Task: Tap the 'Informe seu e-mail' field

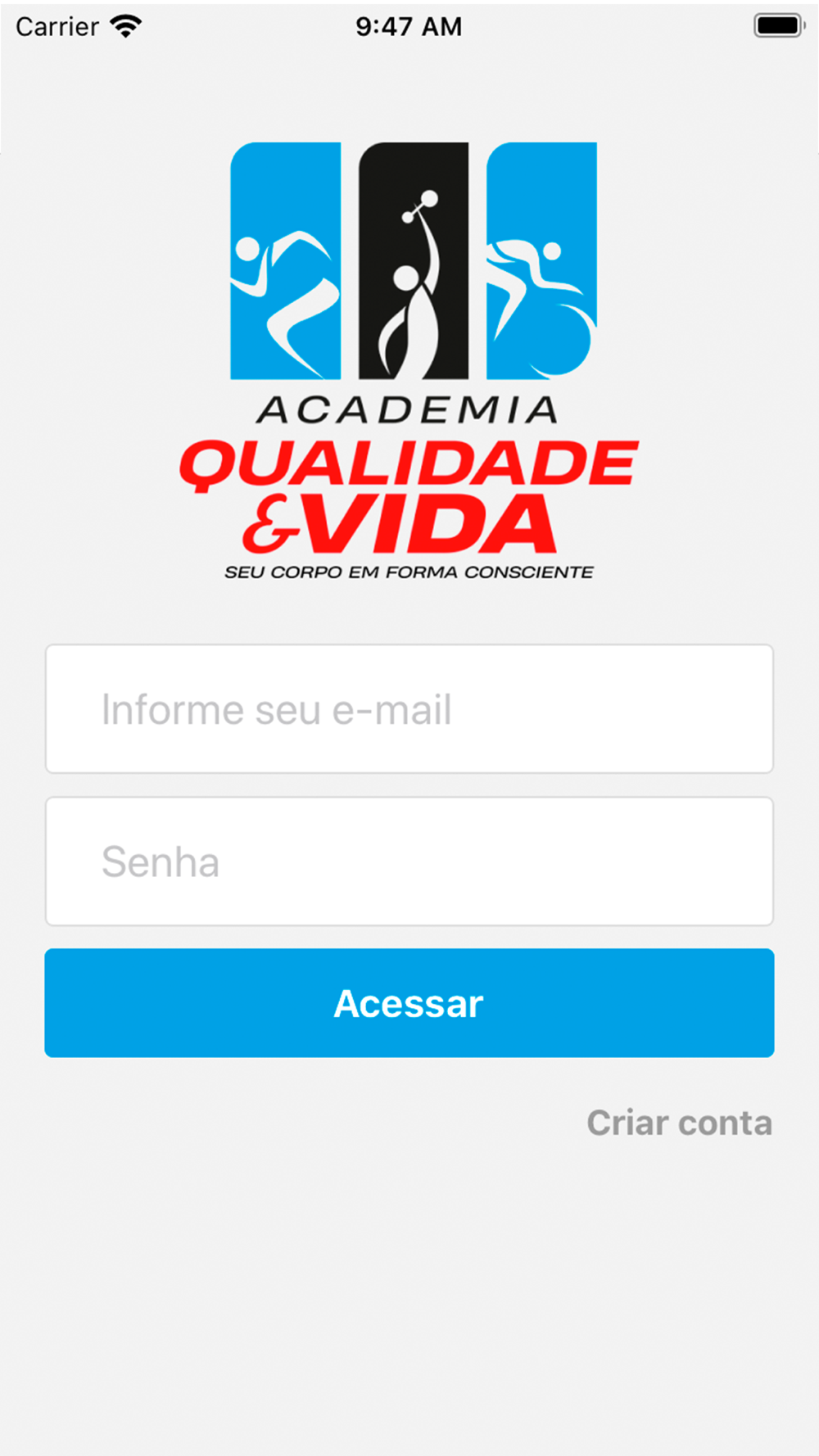Action: 409,709
